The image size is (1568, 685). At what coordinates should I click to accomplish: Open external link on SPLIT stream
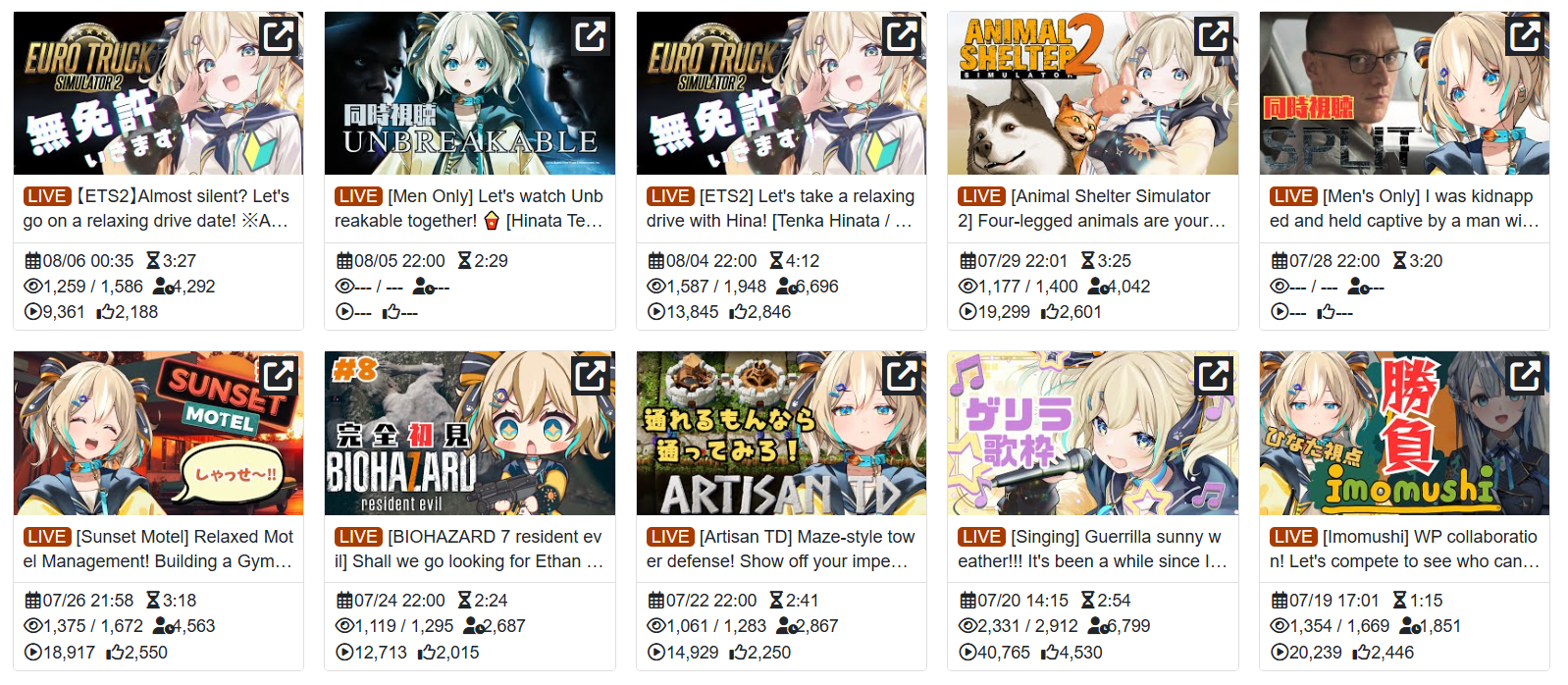[x=1526, y=36]
